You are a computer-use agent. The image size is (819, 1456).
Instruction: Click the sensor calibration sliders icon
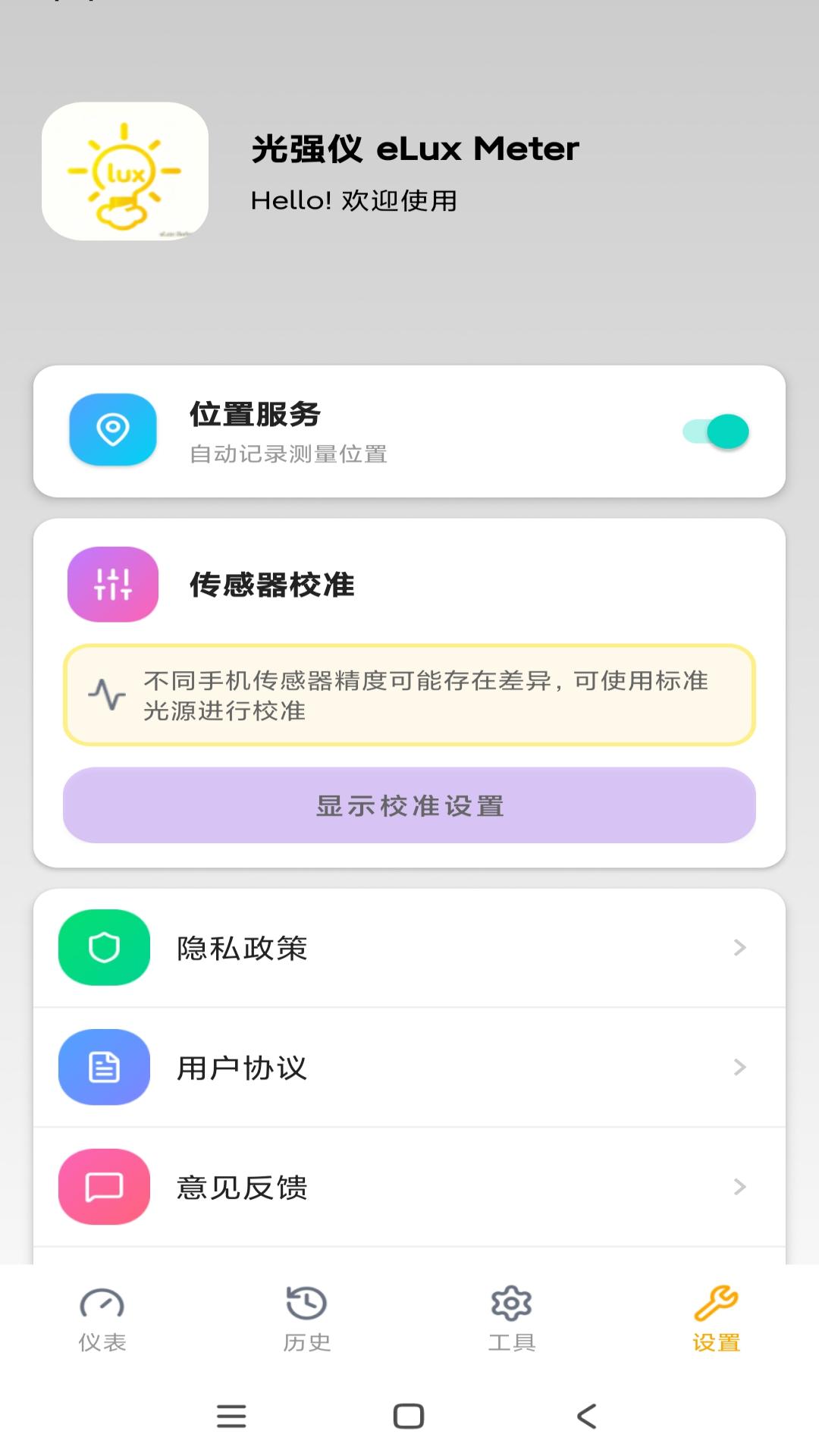coord(112,585)
